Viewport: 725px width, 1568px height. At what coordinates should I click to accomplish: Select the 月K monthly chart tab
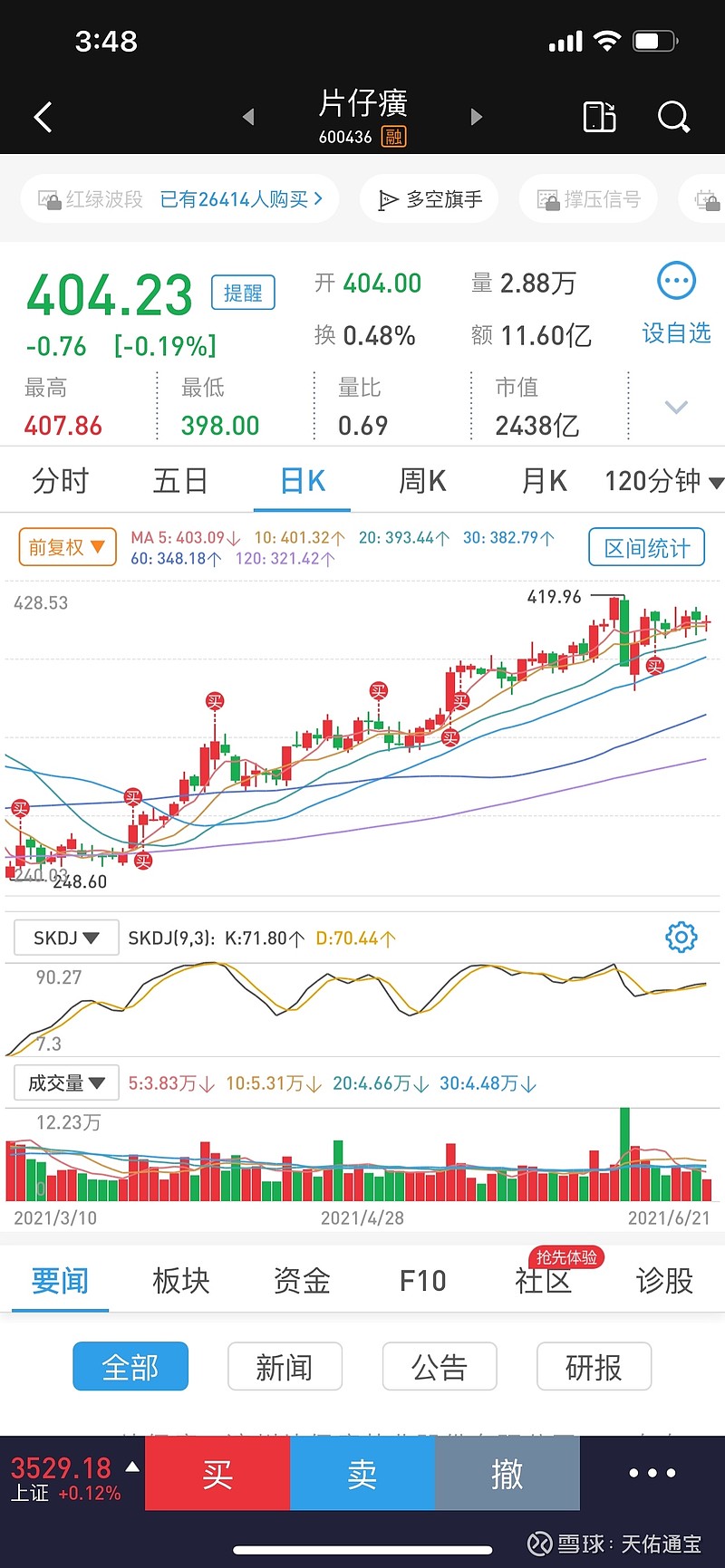(544, 481)
